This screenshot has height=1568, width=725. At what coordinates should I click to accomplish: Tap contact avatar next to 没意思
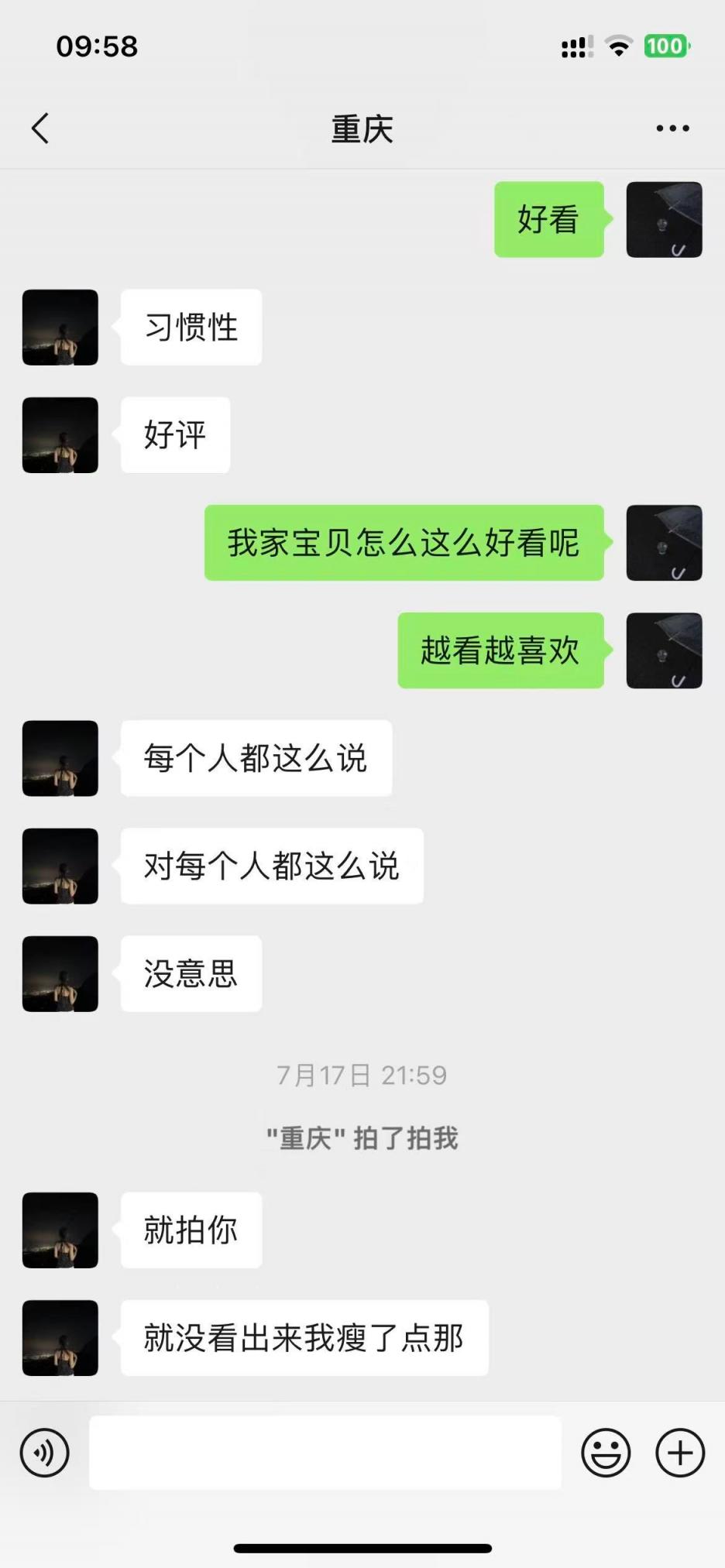pyautogui.click(x=60, y=974)
